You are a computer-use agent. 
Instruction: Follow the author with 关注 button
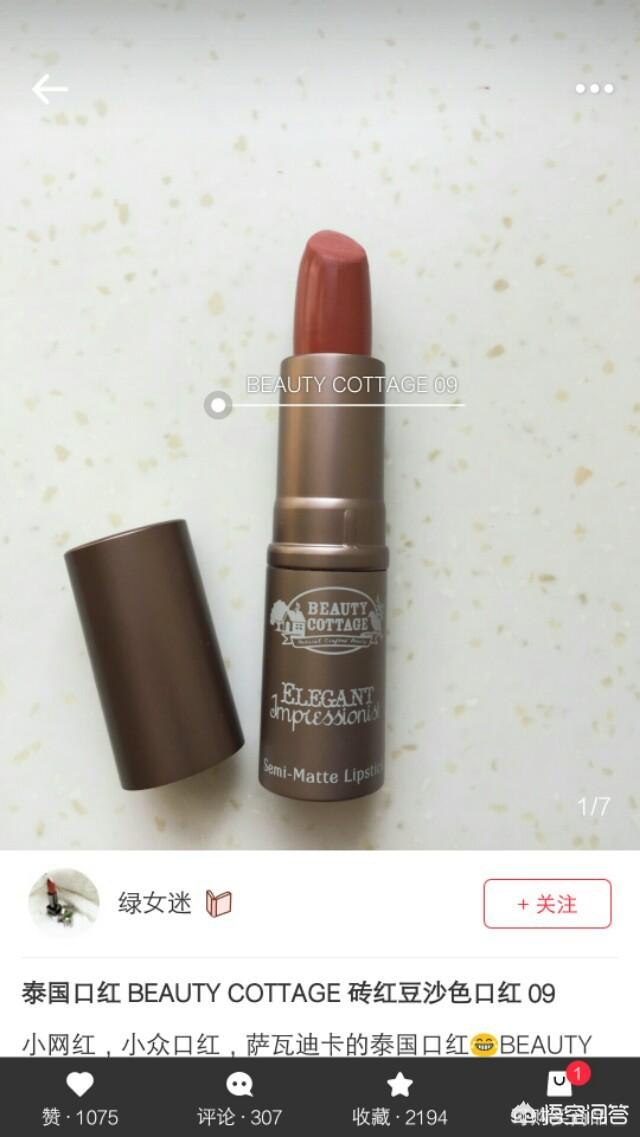click(x=547, y=904)
